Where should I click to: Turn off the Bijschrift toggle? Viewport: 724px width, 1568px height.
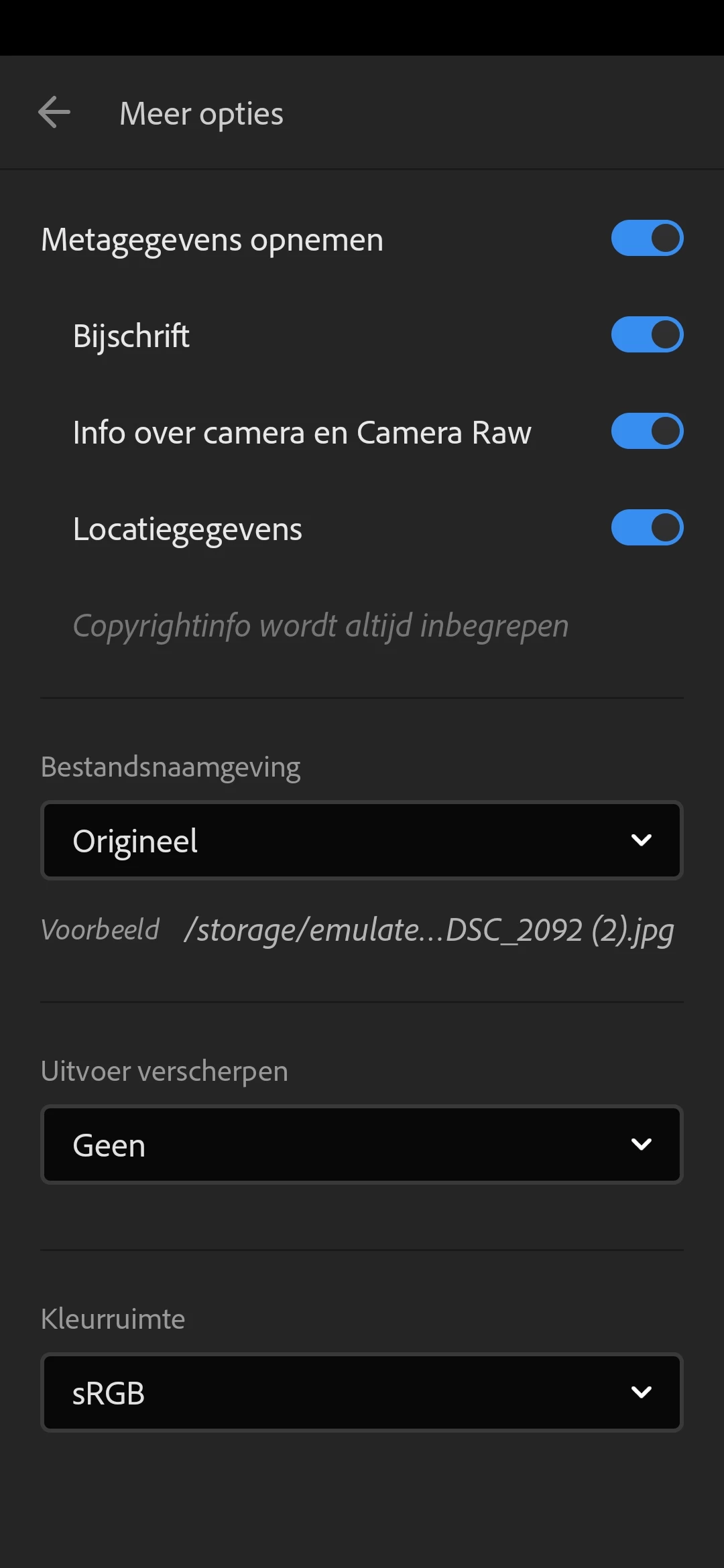tap(647, 335)
